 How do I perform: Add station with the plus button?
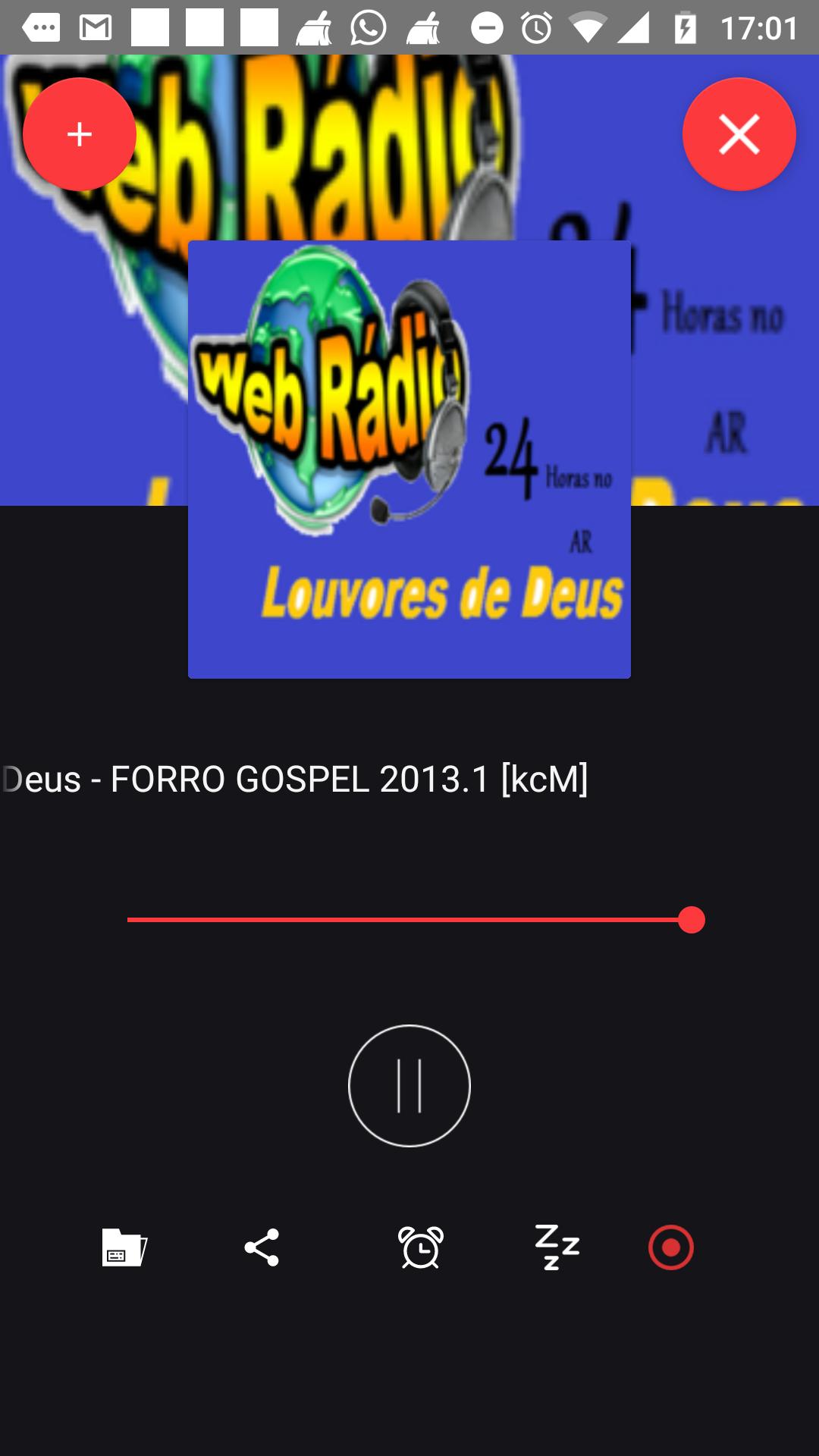pos(78,133)
